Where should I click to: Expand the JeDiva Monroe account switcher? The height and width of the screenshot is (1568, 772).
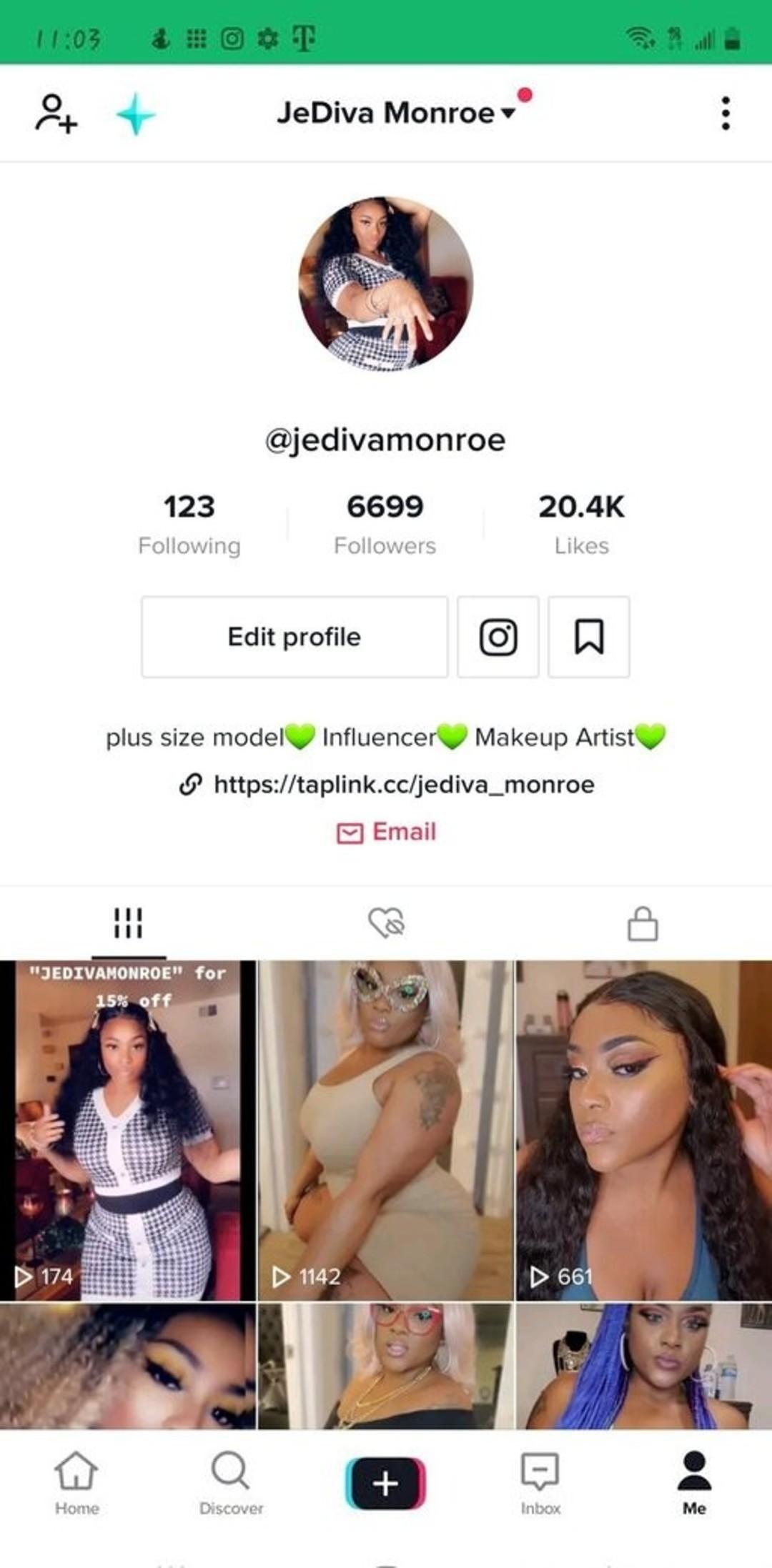point(395,113)
